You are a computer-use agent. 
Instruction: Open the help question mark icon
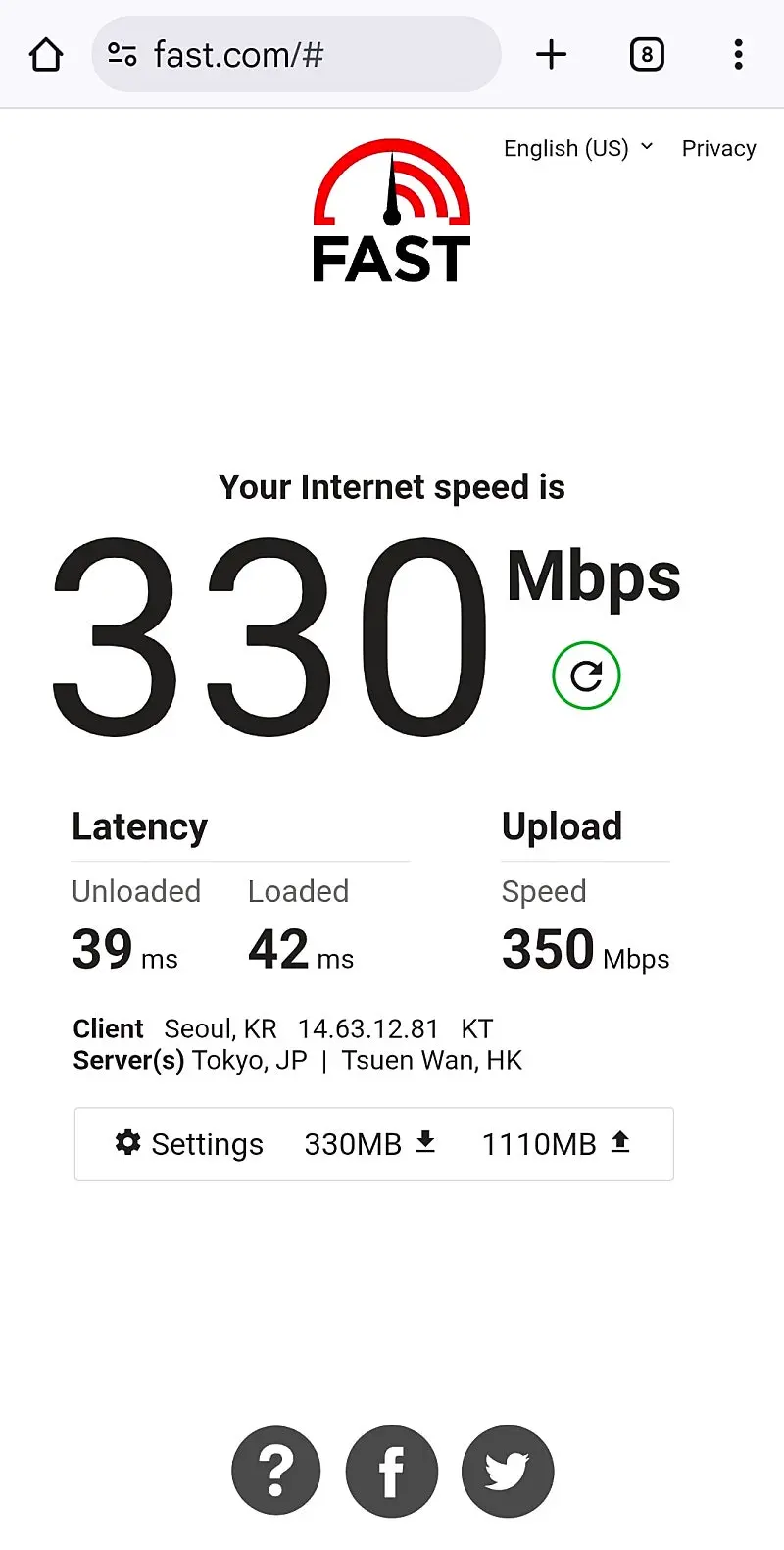pos(275,1471)
